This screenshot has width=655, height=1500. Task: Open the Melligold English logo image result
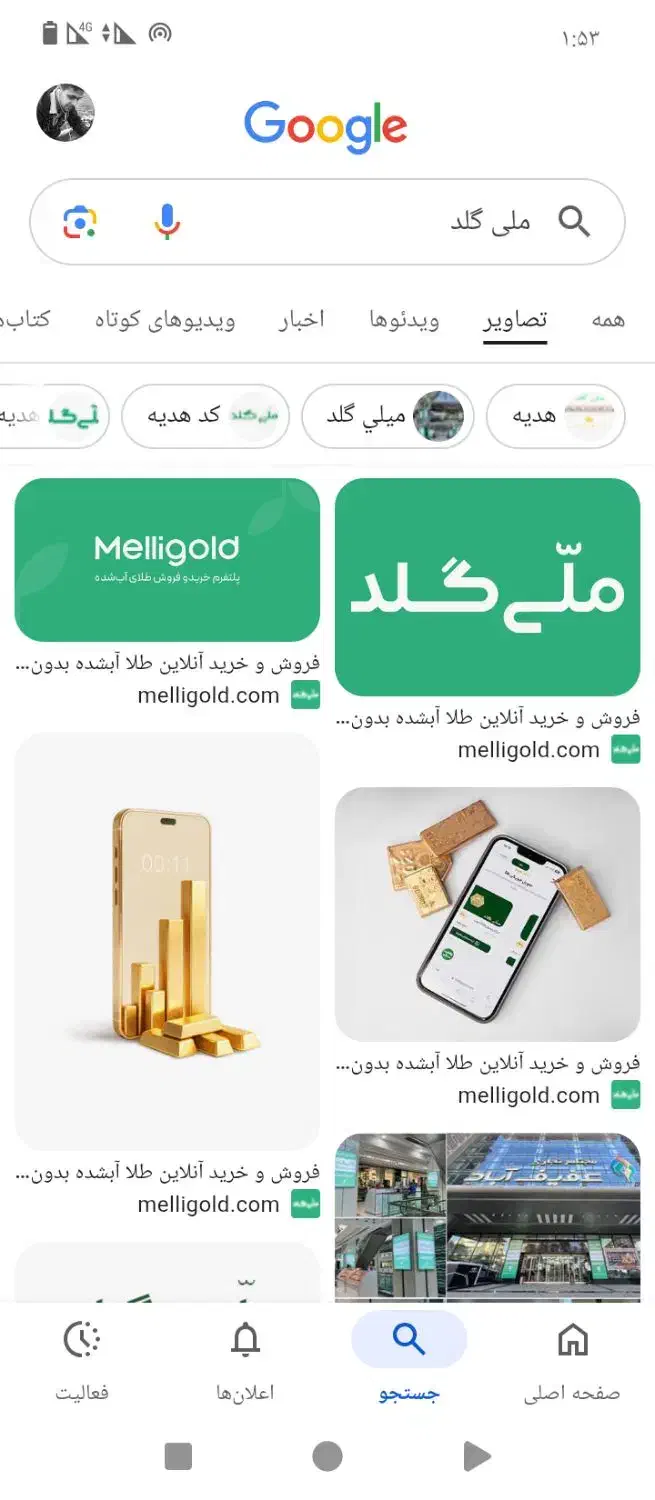pos(167,560)
